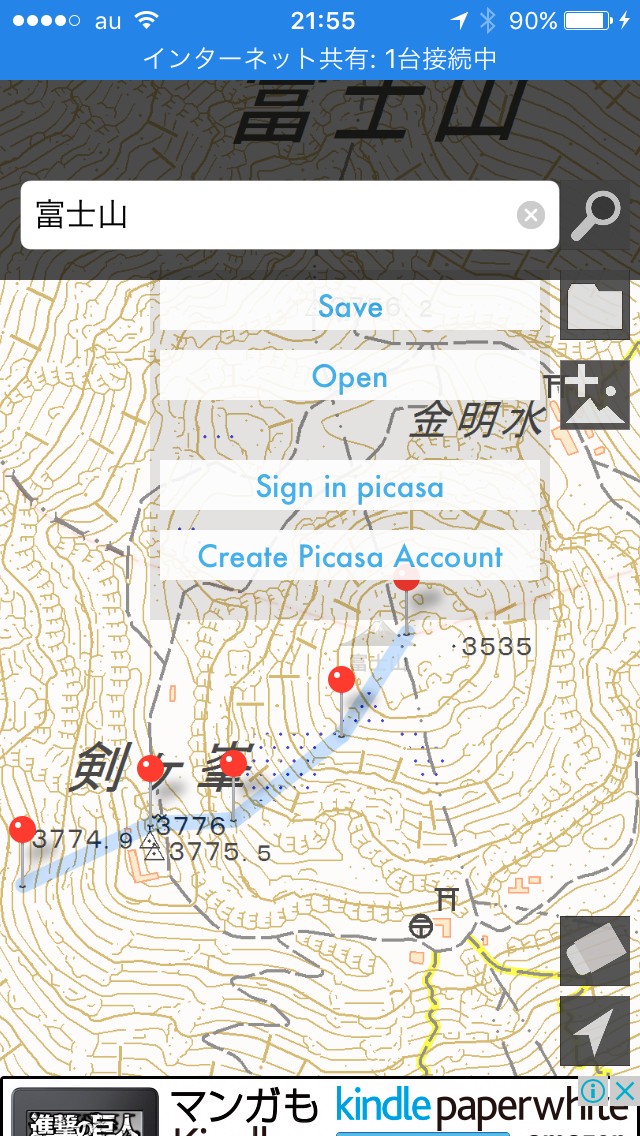640x1136 pixels.
Task: Tap the magnifier search icon
Action: click(596, 215)
